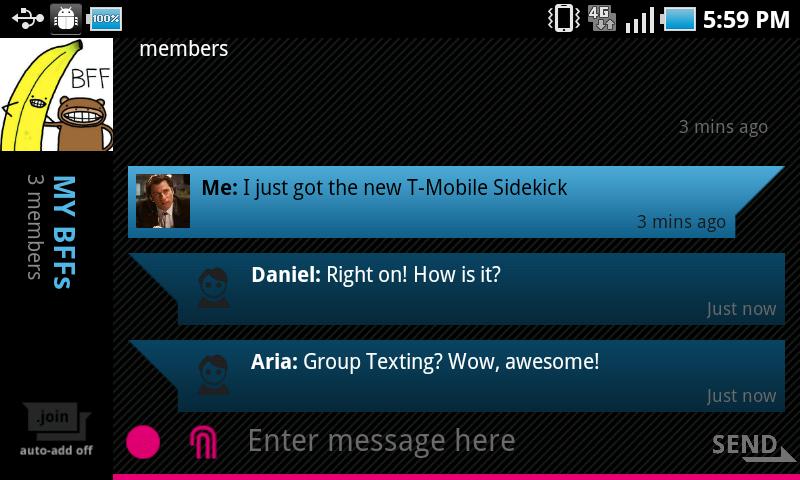Viewport: 800px width, 480px height.
Task: Tap the paperclip attach icon
Action: pos(203,441)
